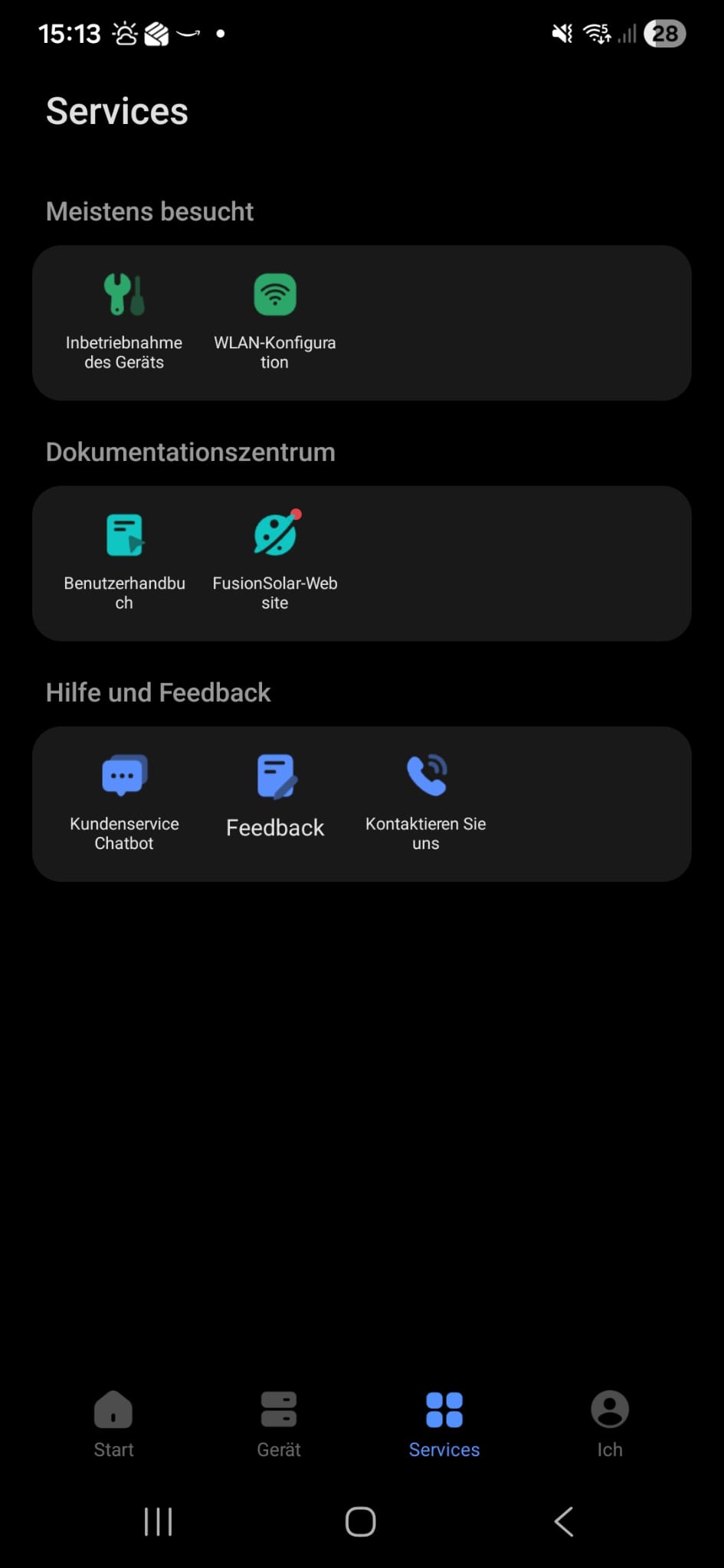Image resolution: width=724 pixels, height=1568 pixels.
Task: Select Kontaktieren Sie uns
Action: tap(425, 801)
